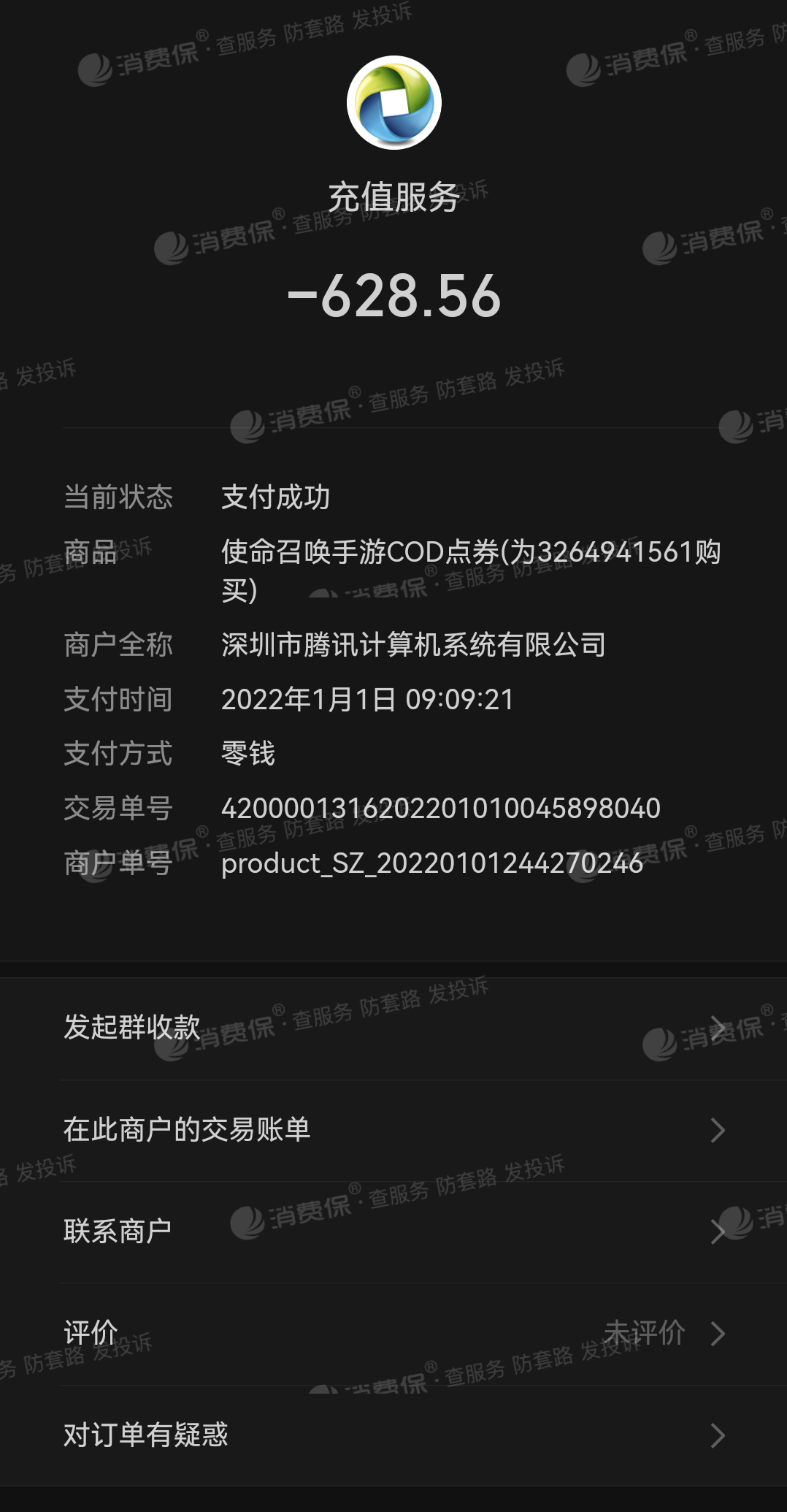The image size is (787, 1512).
Task: View 在此商户的交易账单
Action: 393,1130
